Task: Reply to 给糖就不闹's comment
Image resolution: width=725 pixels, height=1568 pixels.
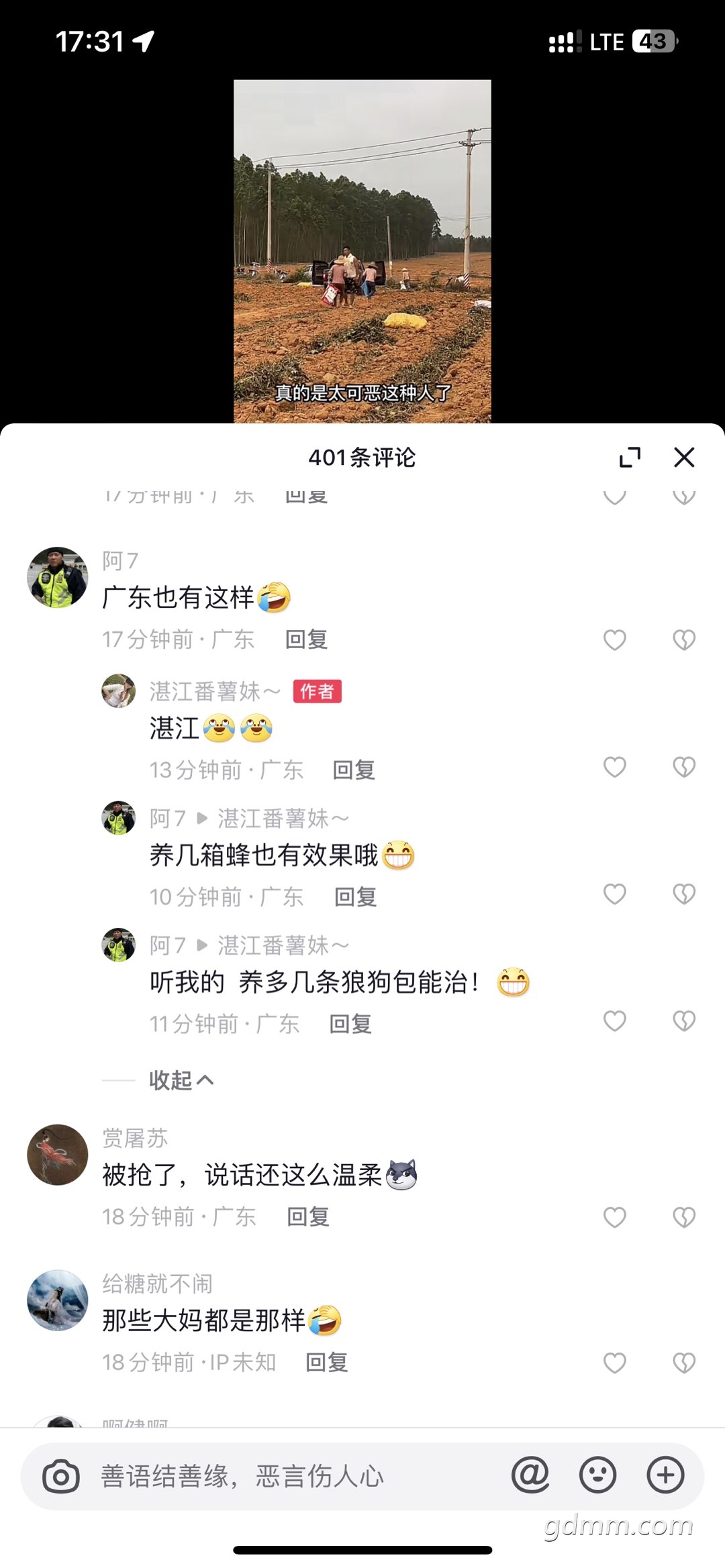Action: (327, 1362)
